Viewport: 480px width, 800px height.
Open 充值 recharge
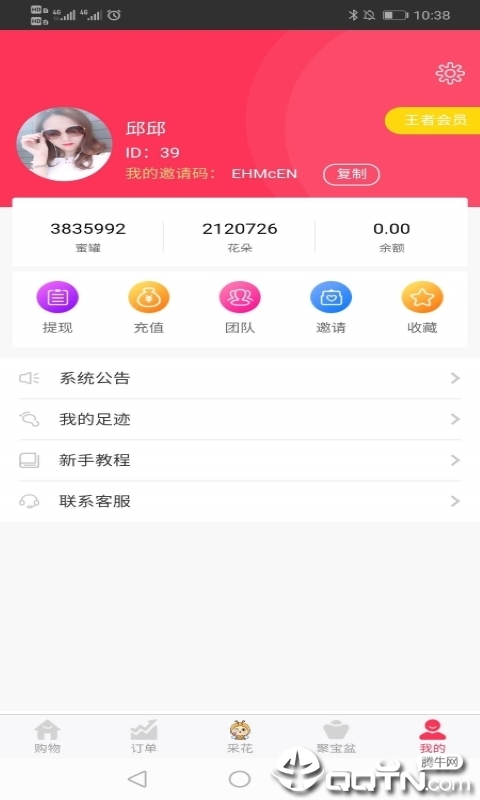pos(148,308)
